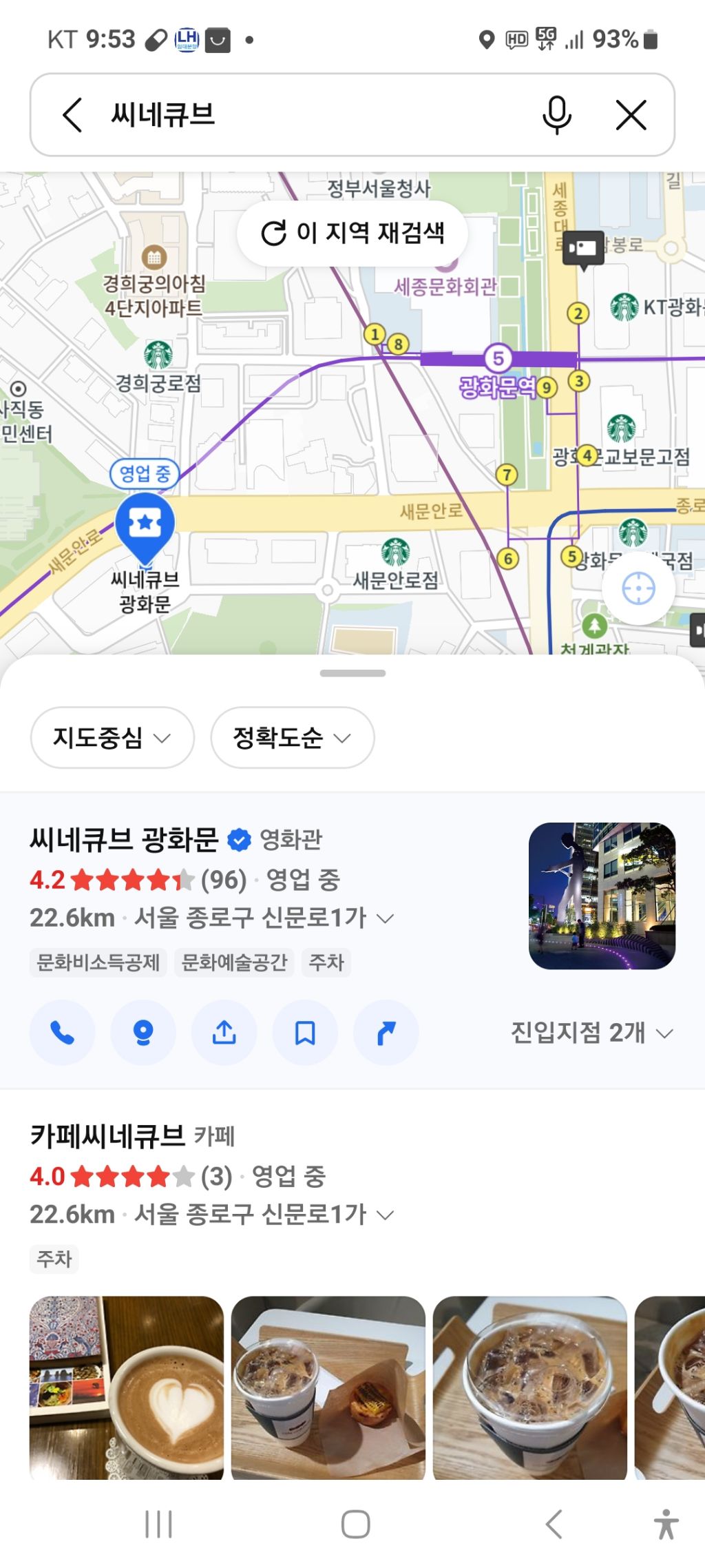Open 씨네큐브 광화문 place details

pyautogui.click(x=124, y=839)
